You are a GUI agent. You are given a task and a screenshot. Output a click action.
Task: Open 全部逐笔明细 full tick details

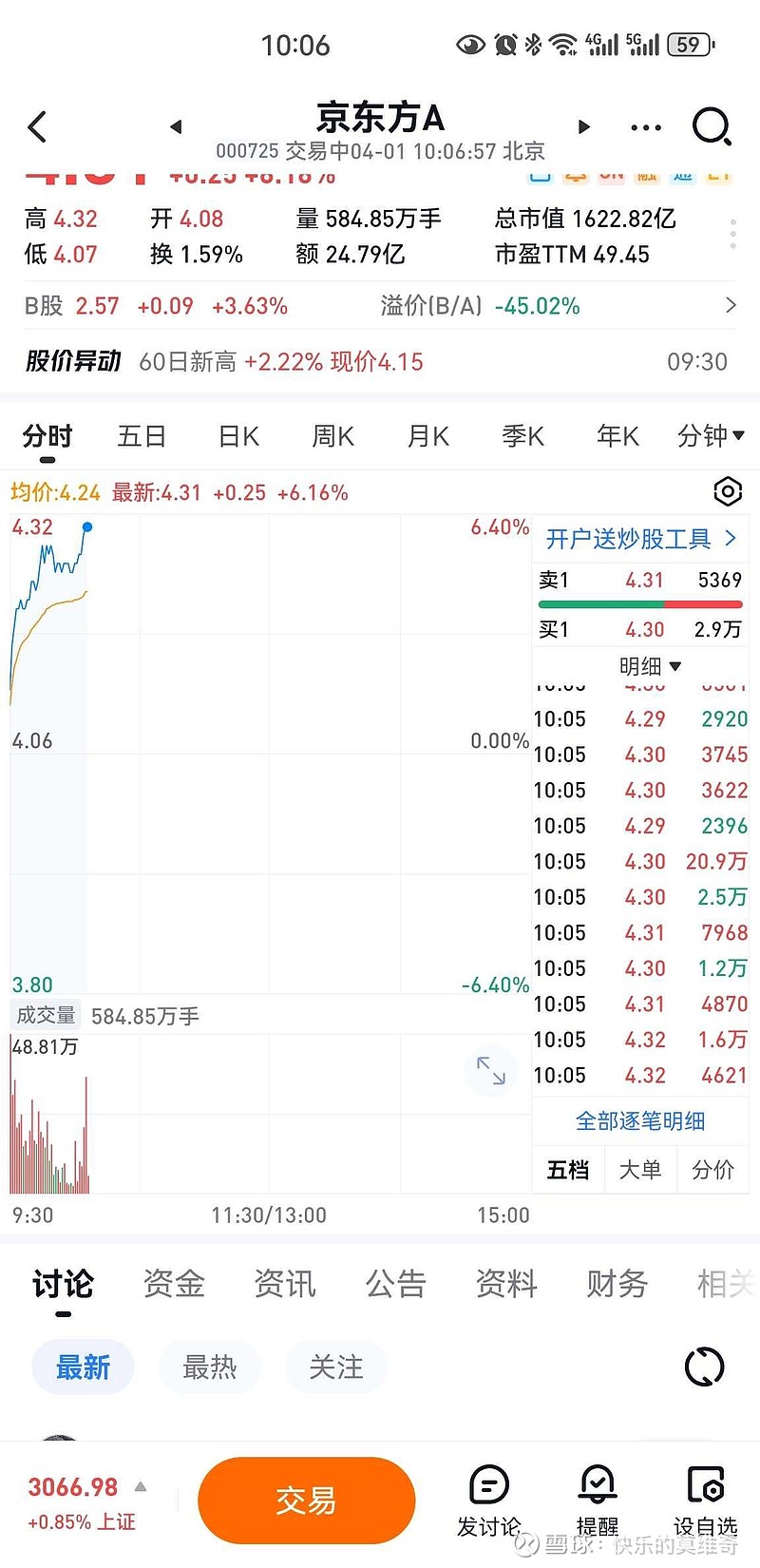point(639,1121)
